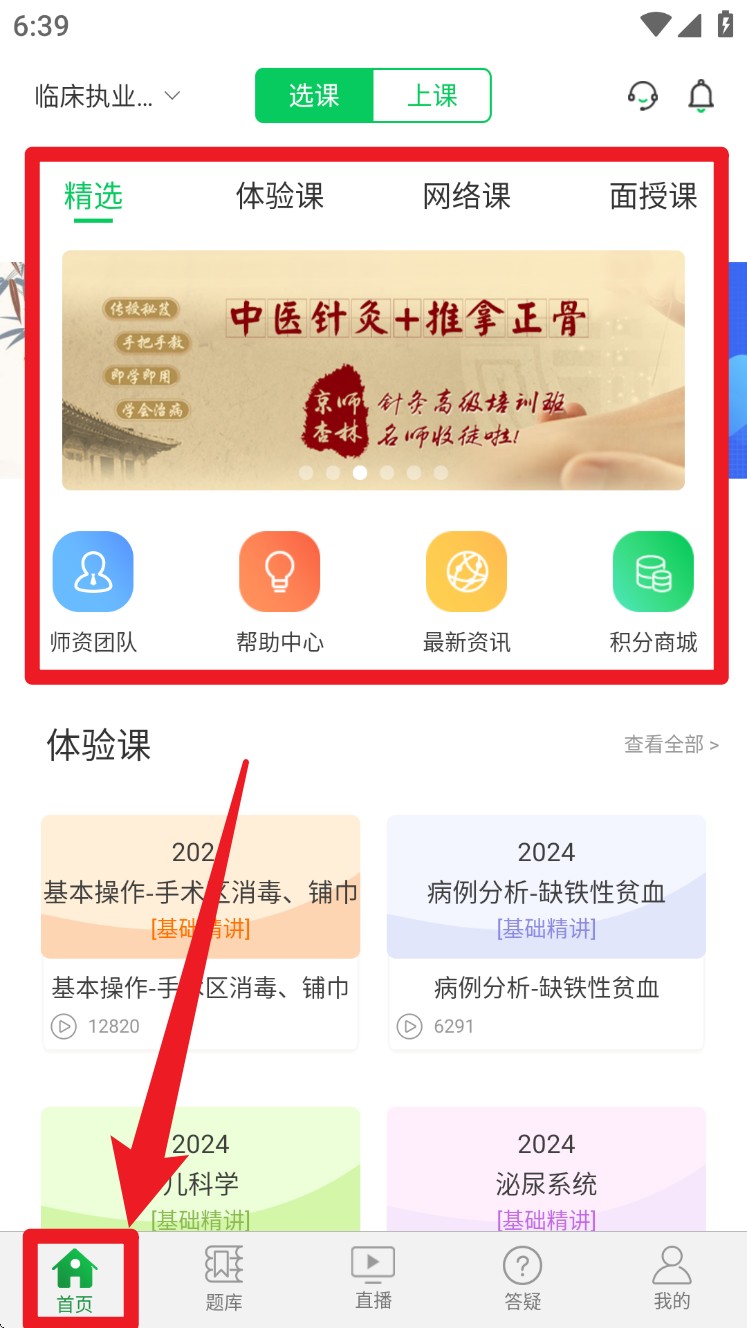Open 师资团队 shortcut
Image resolution: width=747 pixels, height=1328 pixels.
93,592
